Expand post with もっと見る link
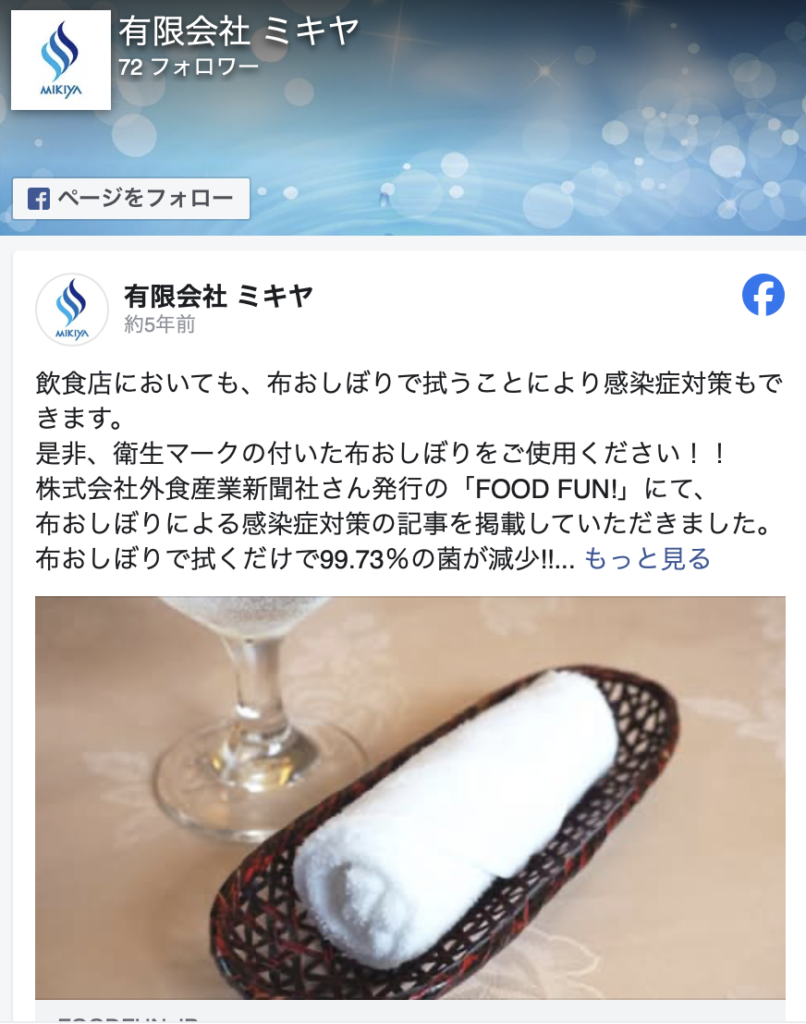The width and height of the screenshot is (806, 1024). 646,559
